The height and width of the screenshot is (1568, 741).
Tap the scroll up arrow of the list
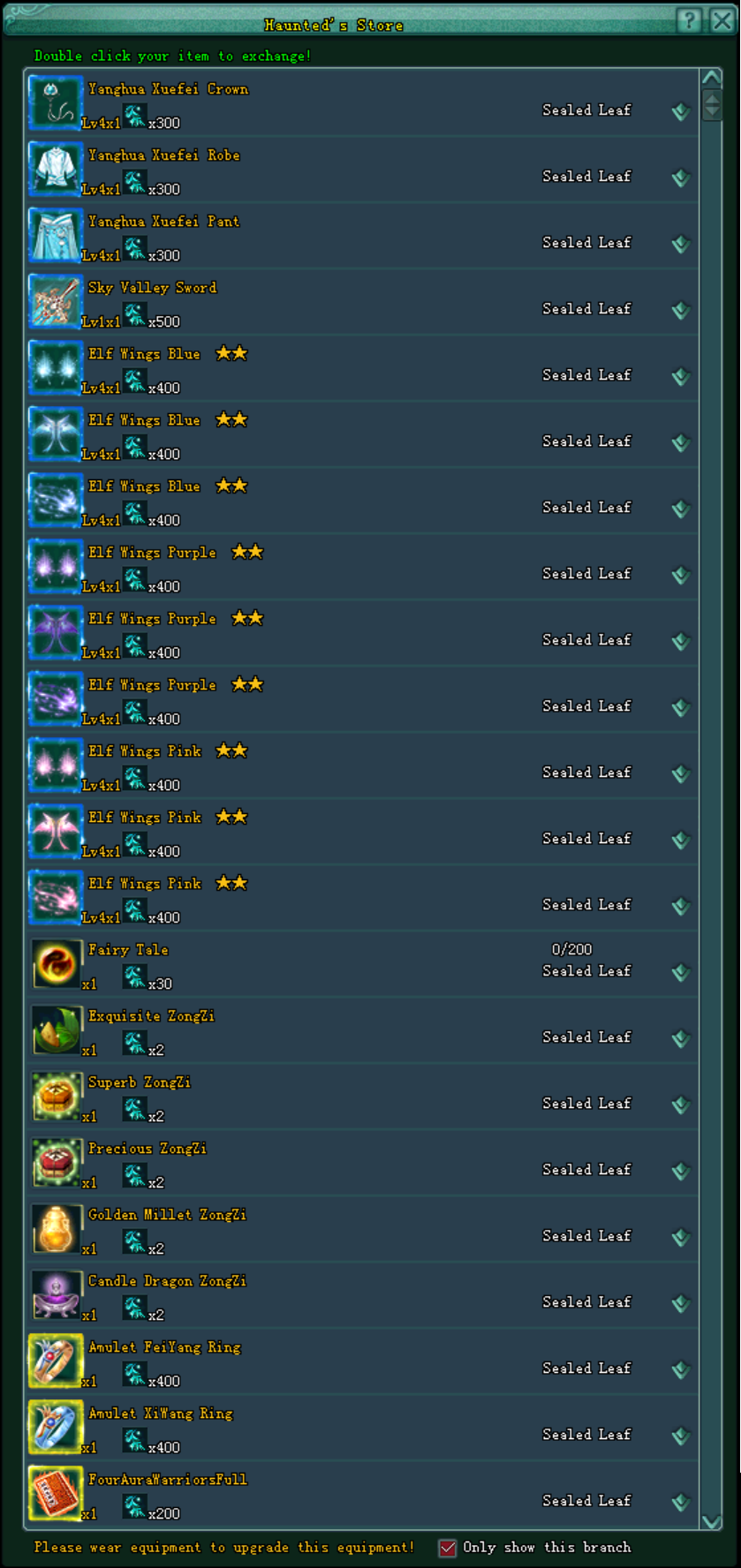click(712, 78)
